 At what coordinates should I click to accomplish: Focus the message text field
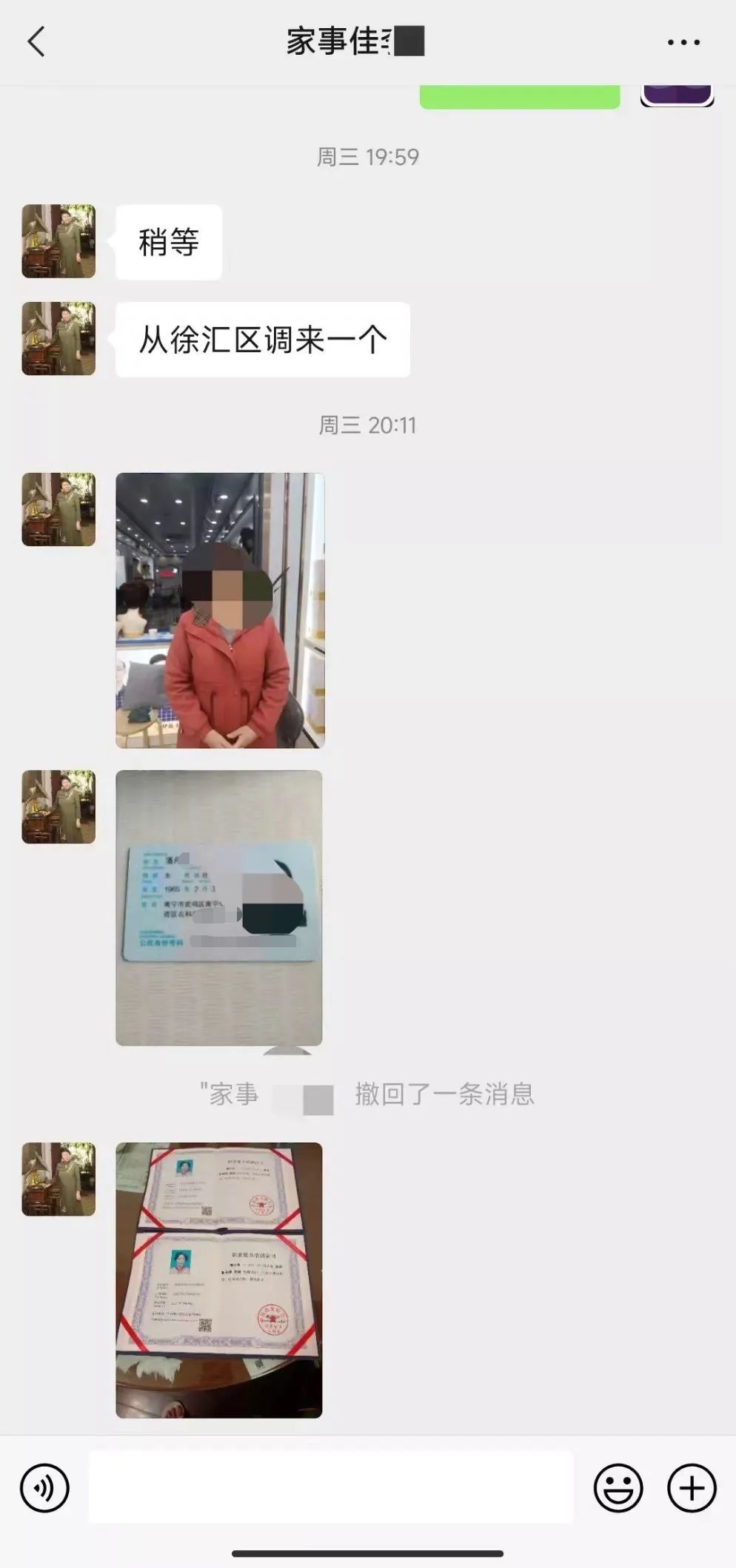coord(331,1487)
